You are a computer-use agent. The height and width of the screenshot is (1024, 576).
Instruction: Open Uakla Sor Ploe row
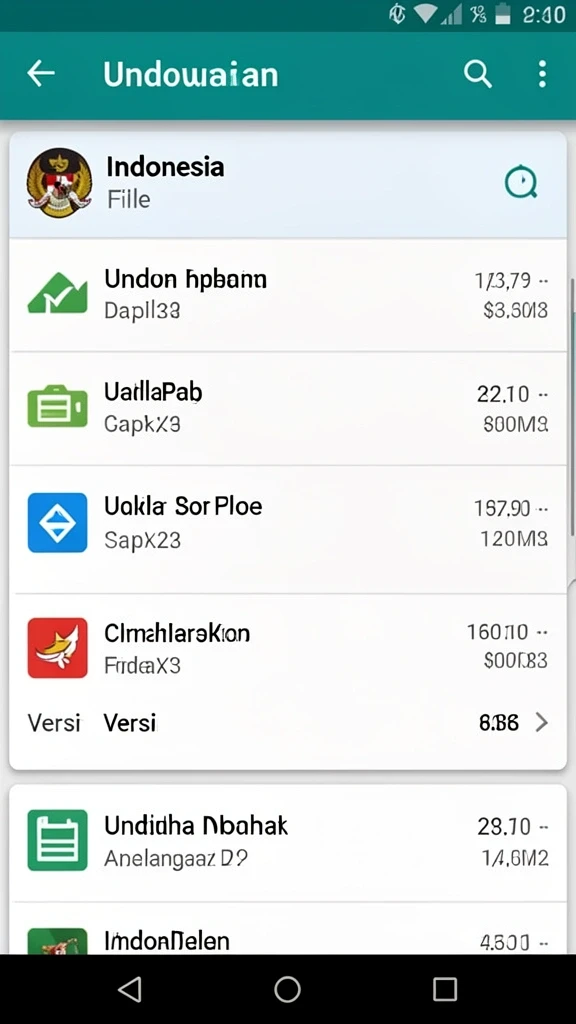[288, 530]
